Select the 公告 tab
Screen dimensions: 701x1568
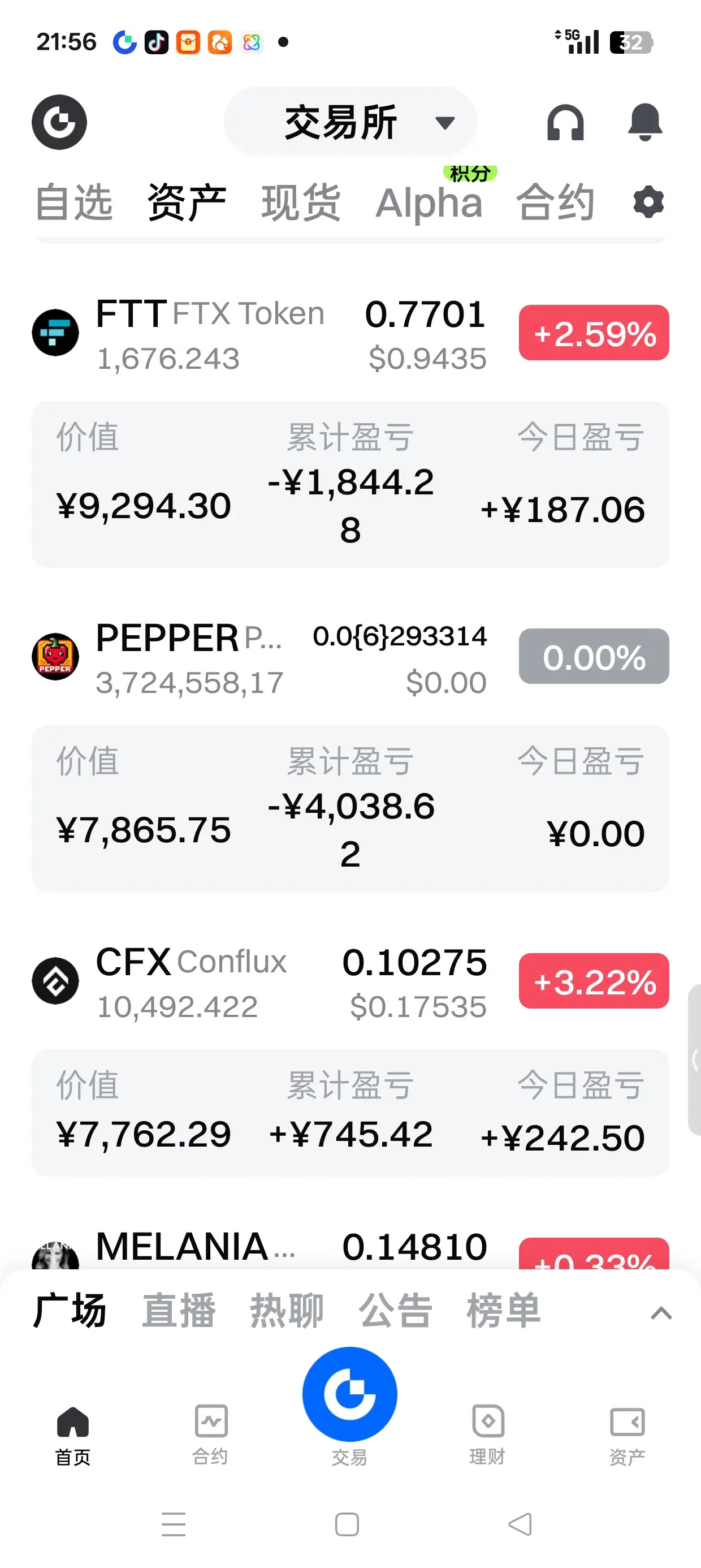pyautogui.click(x=395, y=1311)
